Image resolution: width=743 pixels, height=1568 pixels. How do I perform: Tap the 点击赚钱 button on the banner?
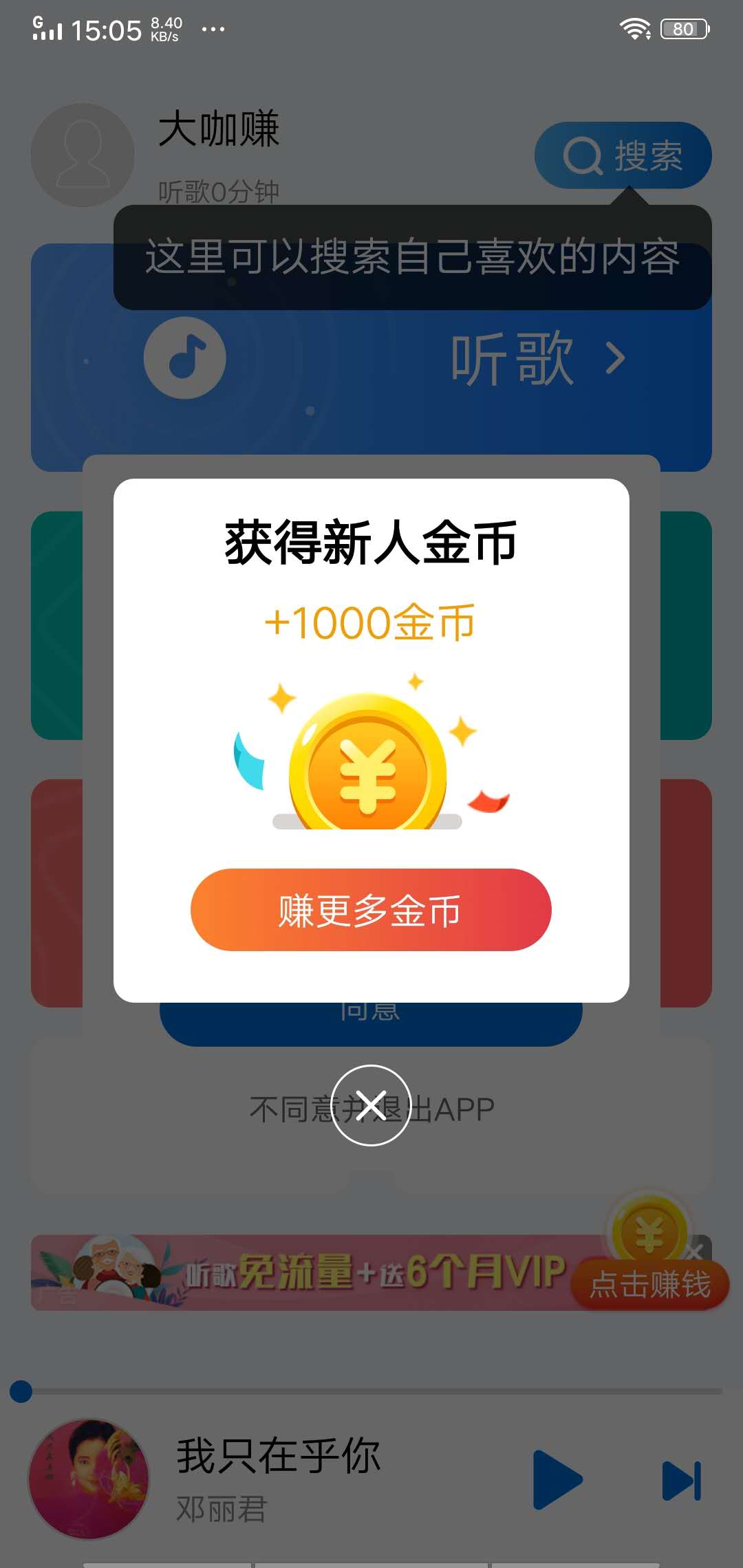coord(650,1285)
